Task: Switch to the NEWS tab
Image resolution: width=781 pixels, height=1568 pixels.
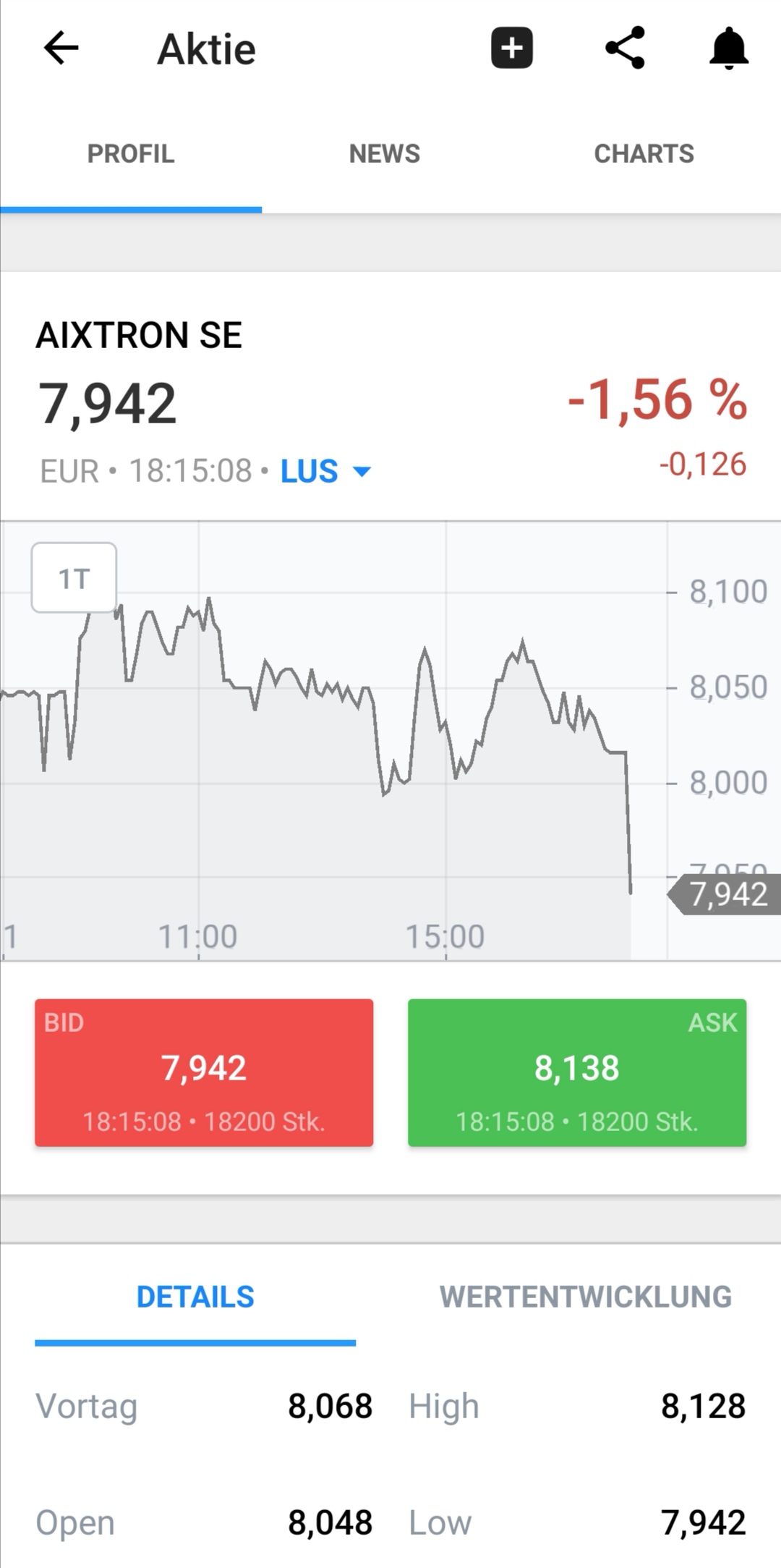Action: pos(384,153)
